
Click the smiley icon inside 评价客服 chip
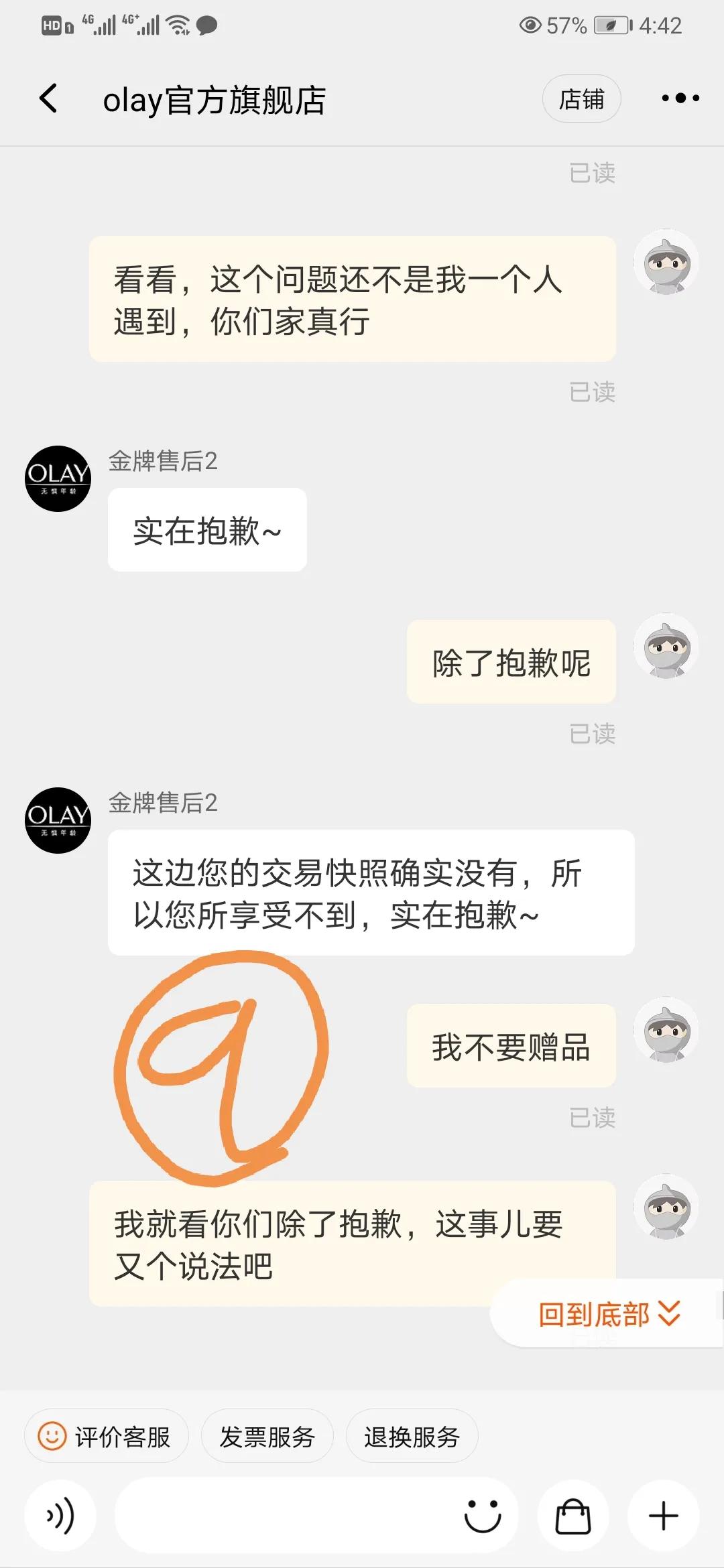click(52, 1435)
